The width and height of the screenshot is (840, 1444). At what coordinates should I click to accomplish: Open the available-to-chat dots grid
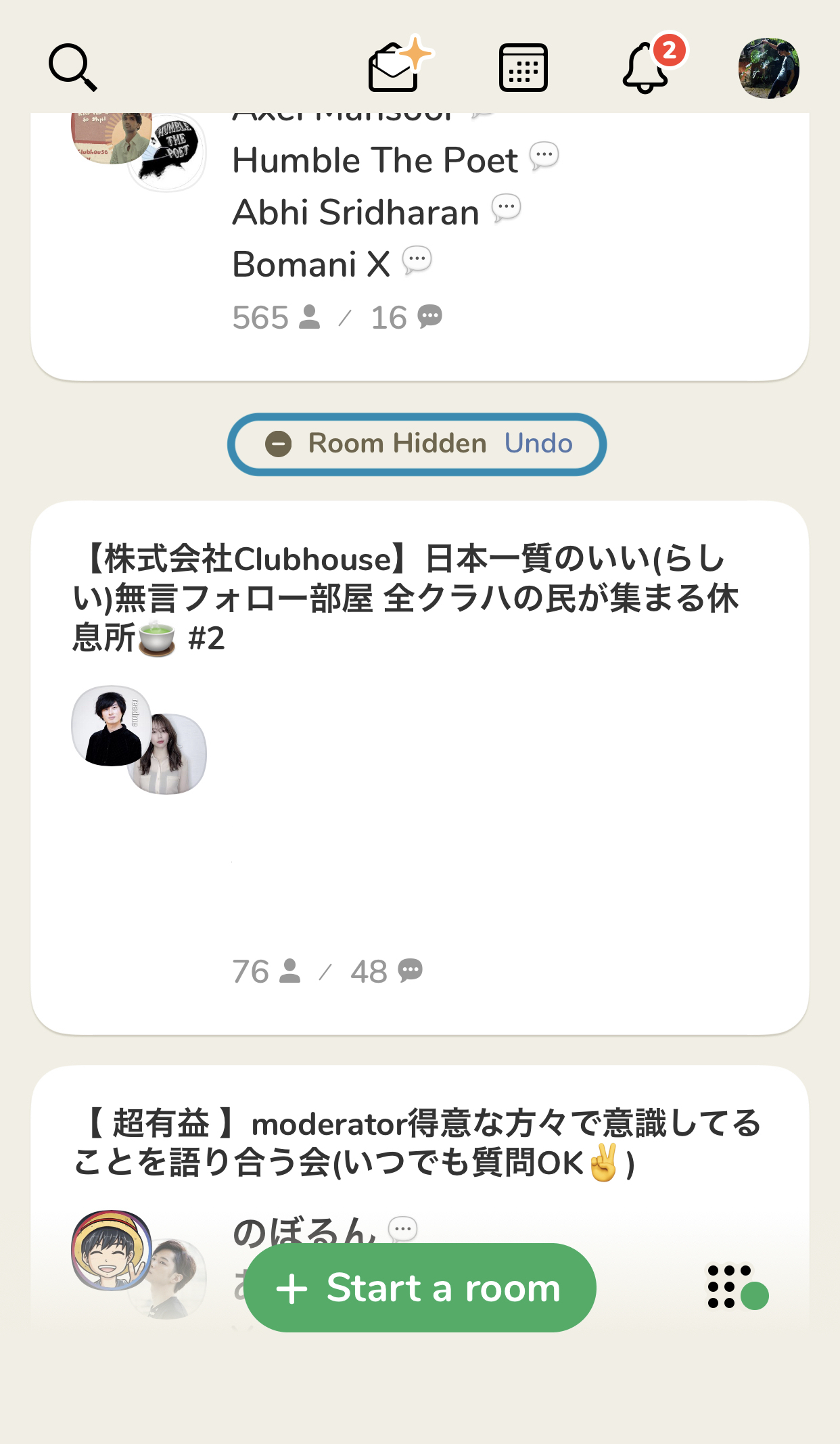point(736,1286)
